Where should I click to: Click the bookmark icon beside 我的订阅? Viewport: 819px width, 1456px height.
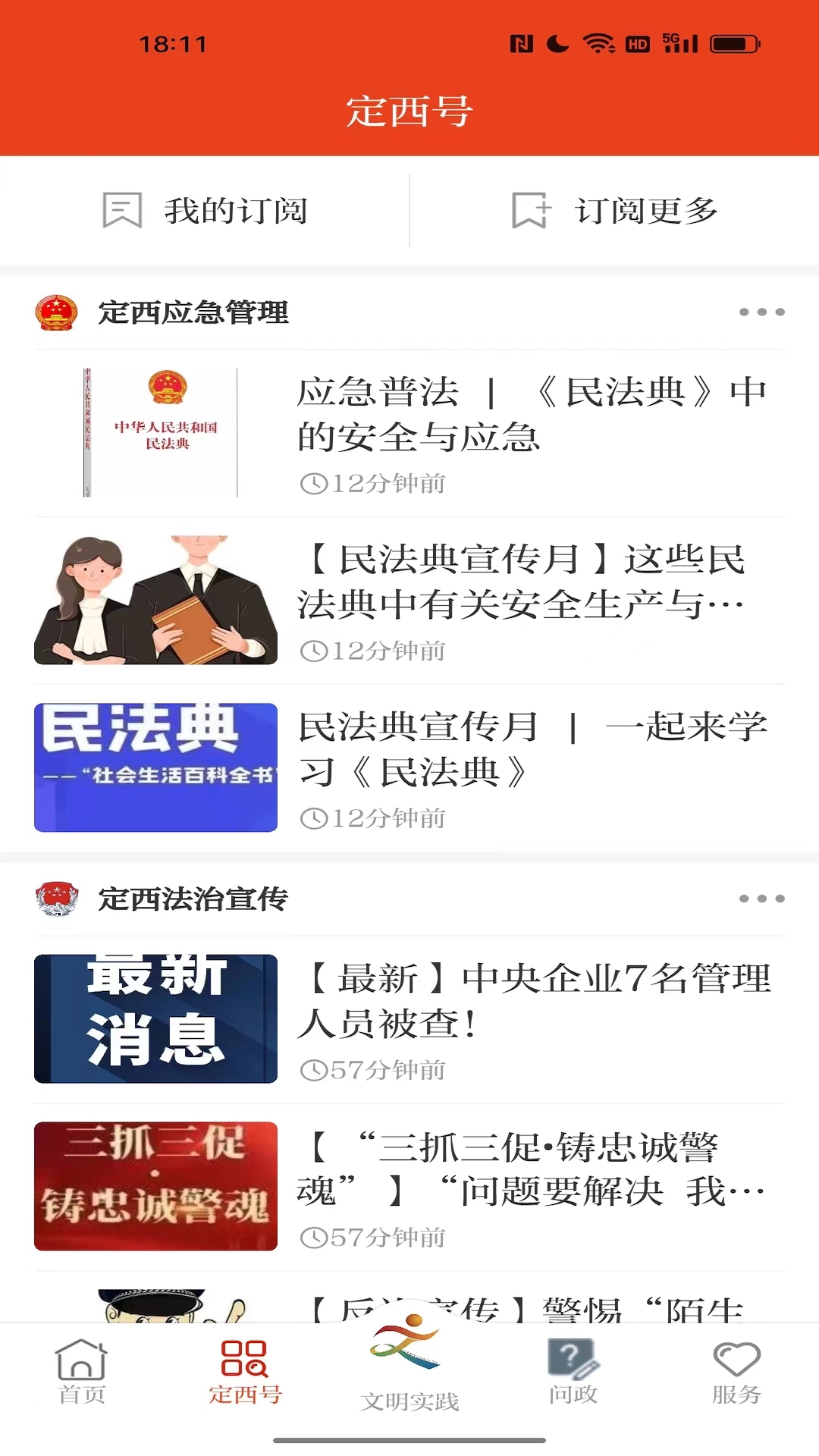pyautogui.click(x=124, y=211)
